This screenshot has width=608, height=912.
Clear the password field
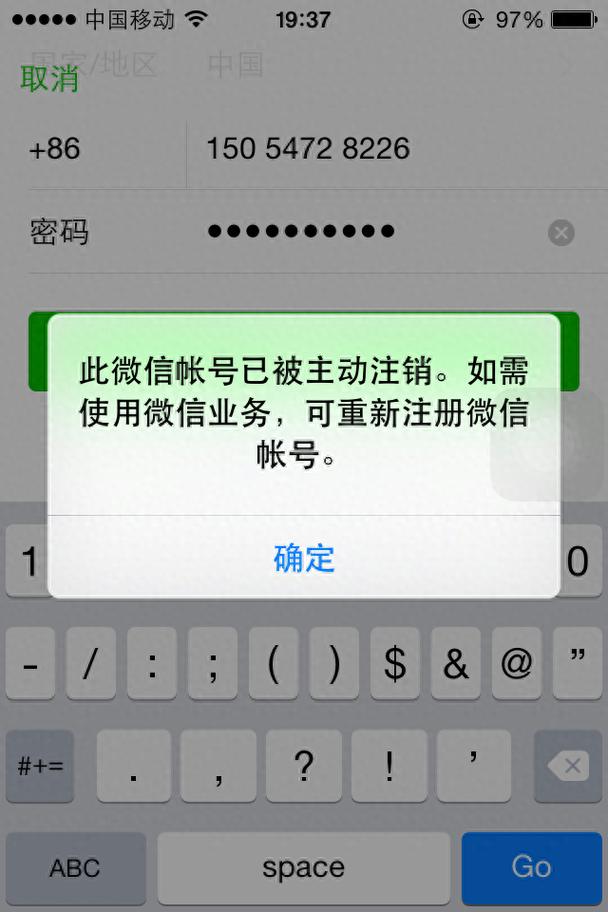click(x=561, y=233)
